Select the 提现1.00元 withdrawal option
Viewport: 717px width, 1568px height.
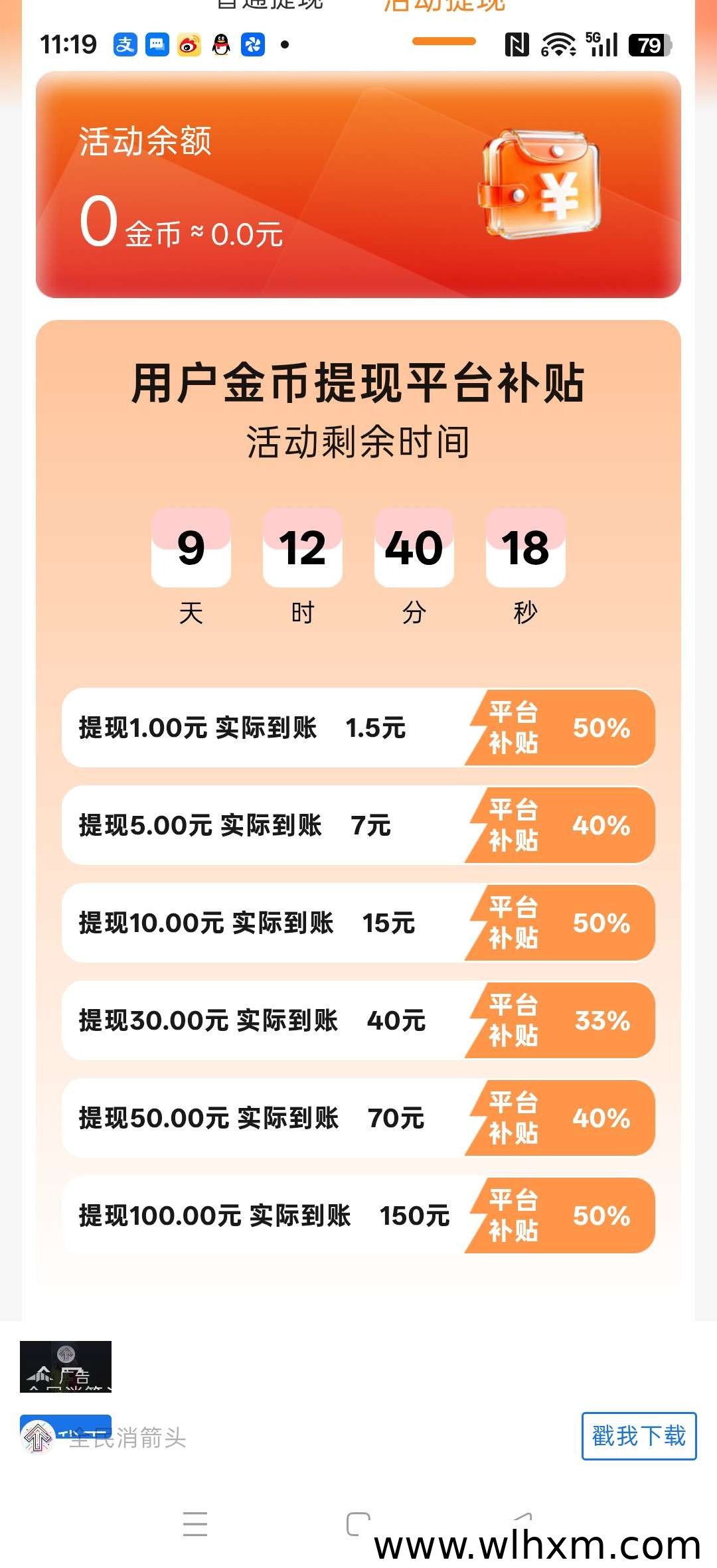click(x=358, y=728)
